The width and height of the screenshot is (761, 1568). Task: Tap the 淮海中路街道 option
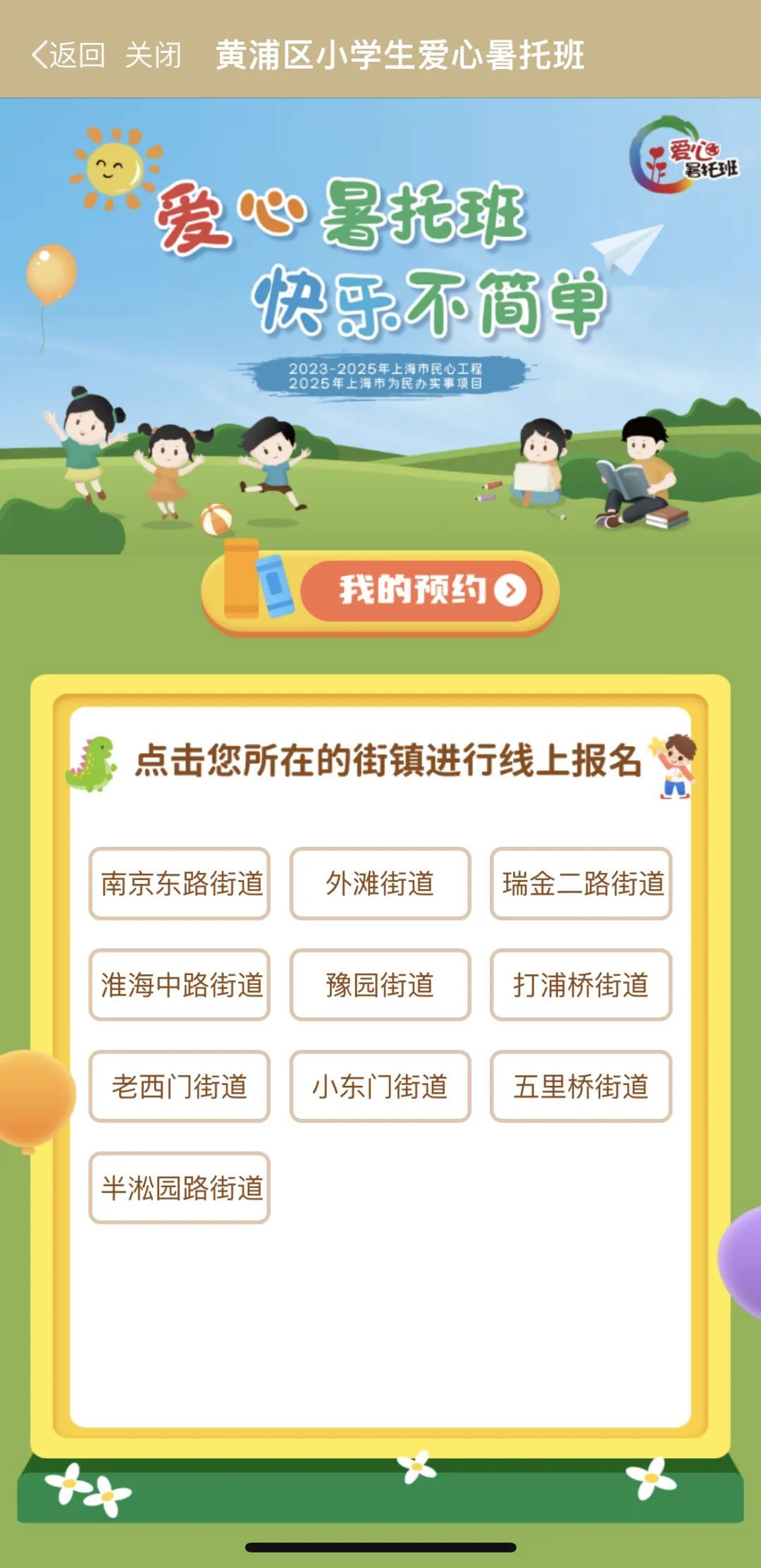pos(180,985)
